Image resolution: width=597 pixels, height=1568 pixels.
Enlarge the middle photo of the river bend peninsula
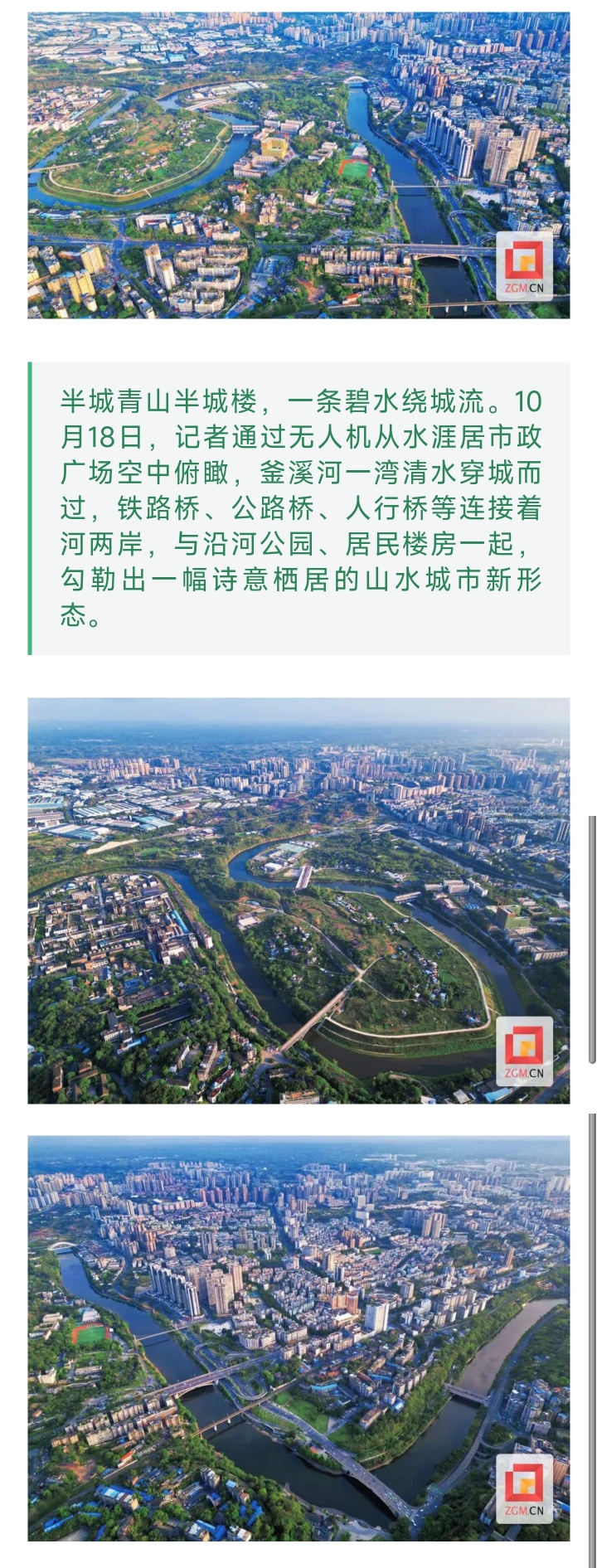point(298,901)
